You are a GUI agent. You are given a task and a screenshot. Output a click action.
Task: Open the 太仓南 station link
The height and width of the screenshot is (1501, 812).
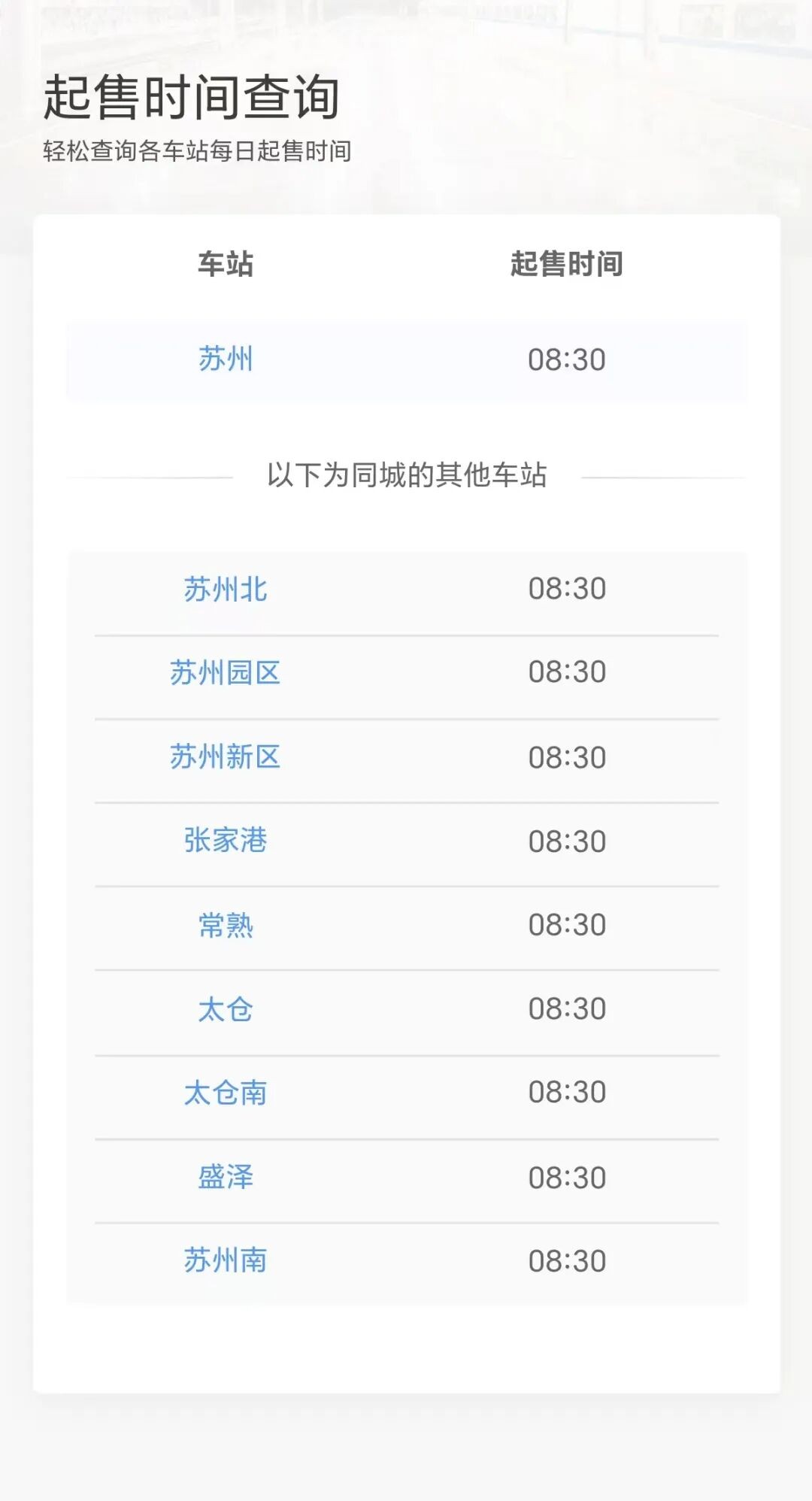coord(226,1093)
